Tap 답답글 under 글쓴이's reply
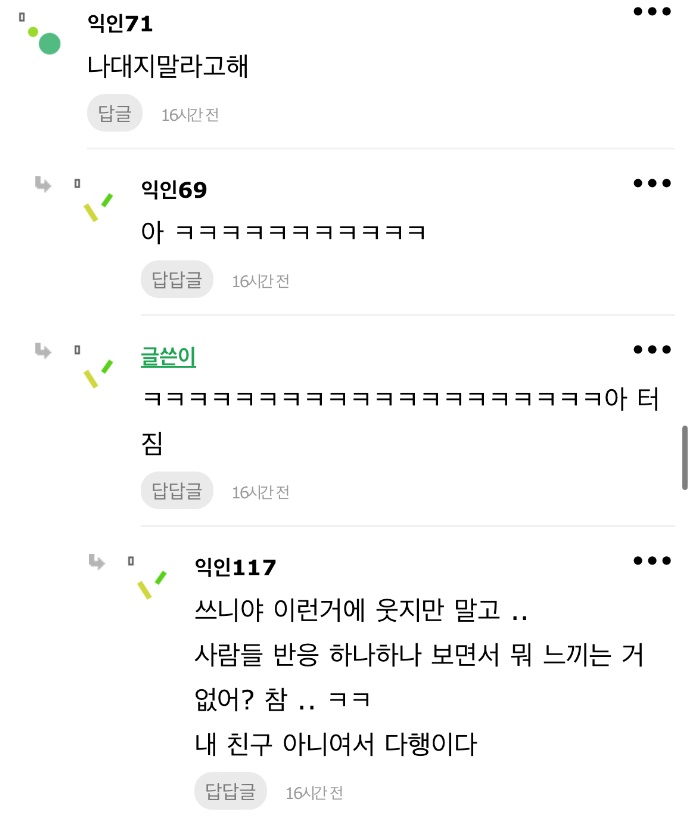The width and height of the screenshot is (688, 816). click(x=177, y=491)
